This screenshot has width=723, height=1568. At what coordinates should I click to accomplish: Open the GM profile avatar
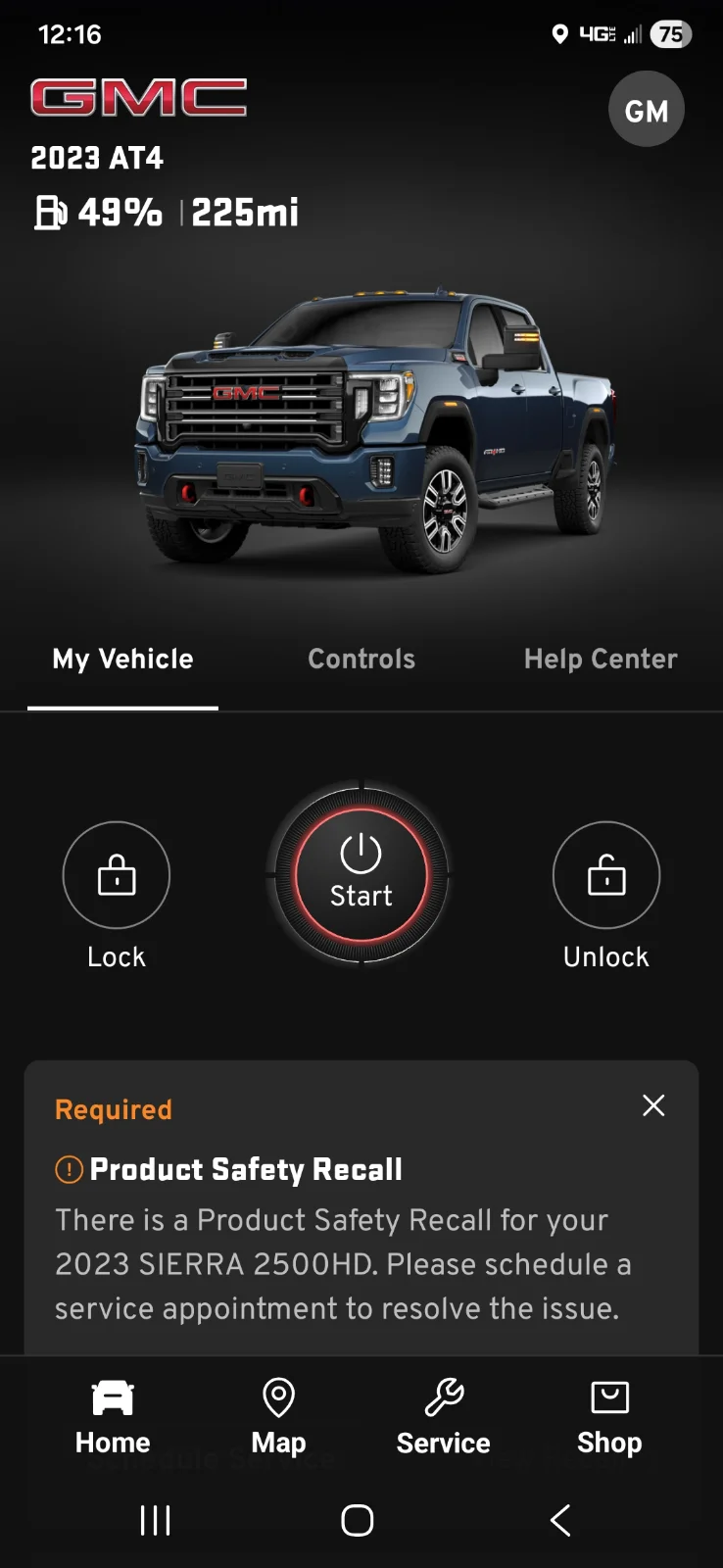[646, 109]
